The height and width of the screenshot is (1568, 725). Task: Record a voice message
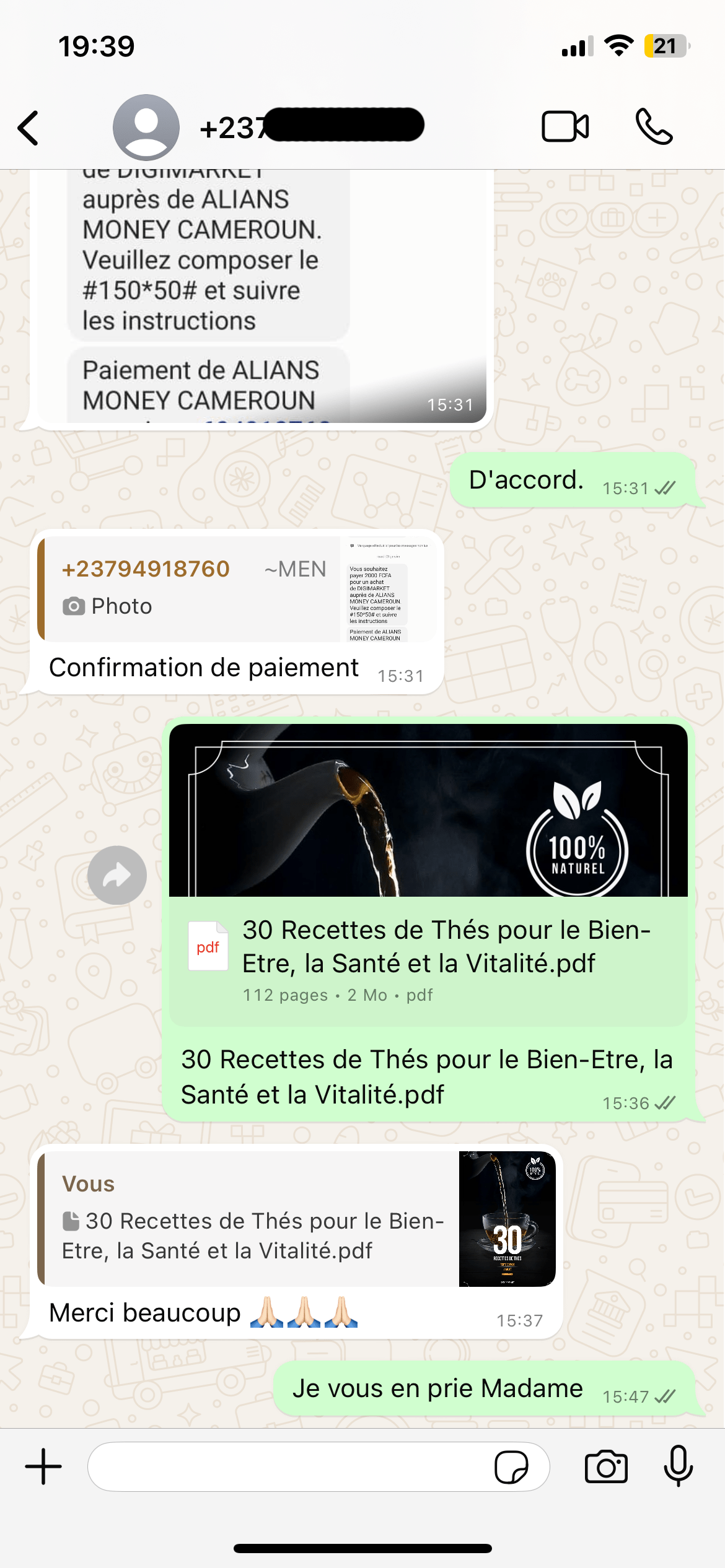pyautogui.click(x=678, y=1466)
